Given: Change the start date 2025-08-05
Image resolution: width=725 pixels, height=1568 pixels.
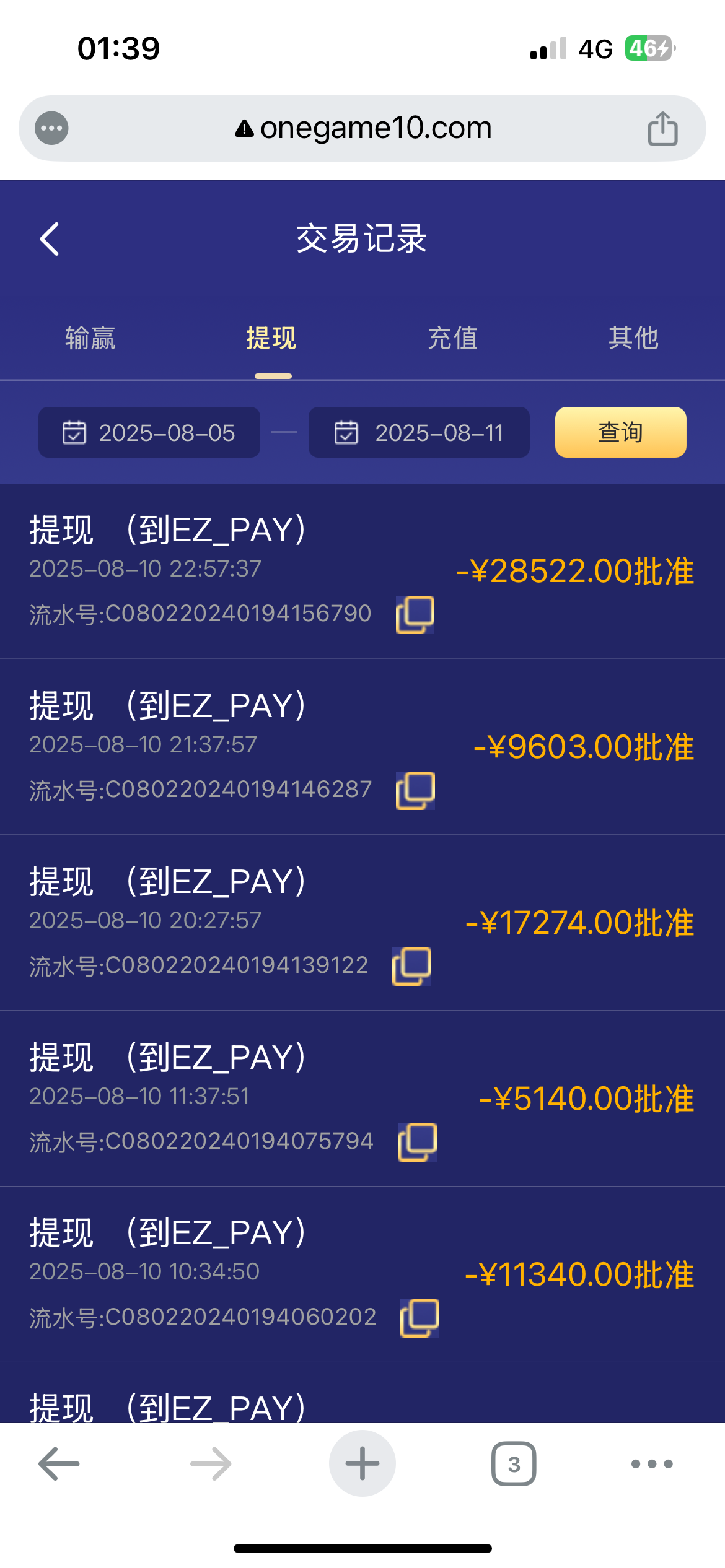Looking at the screenshot, I should (x=149, y=432).
